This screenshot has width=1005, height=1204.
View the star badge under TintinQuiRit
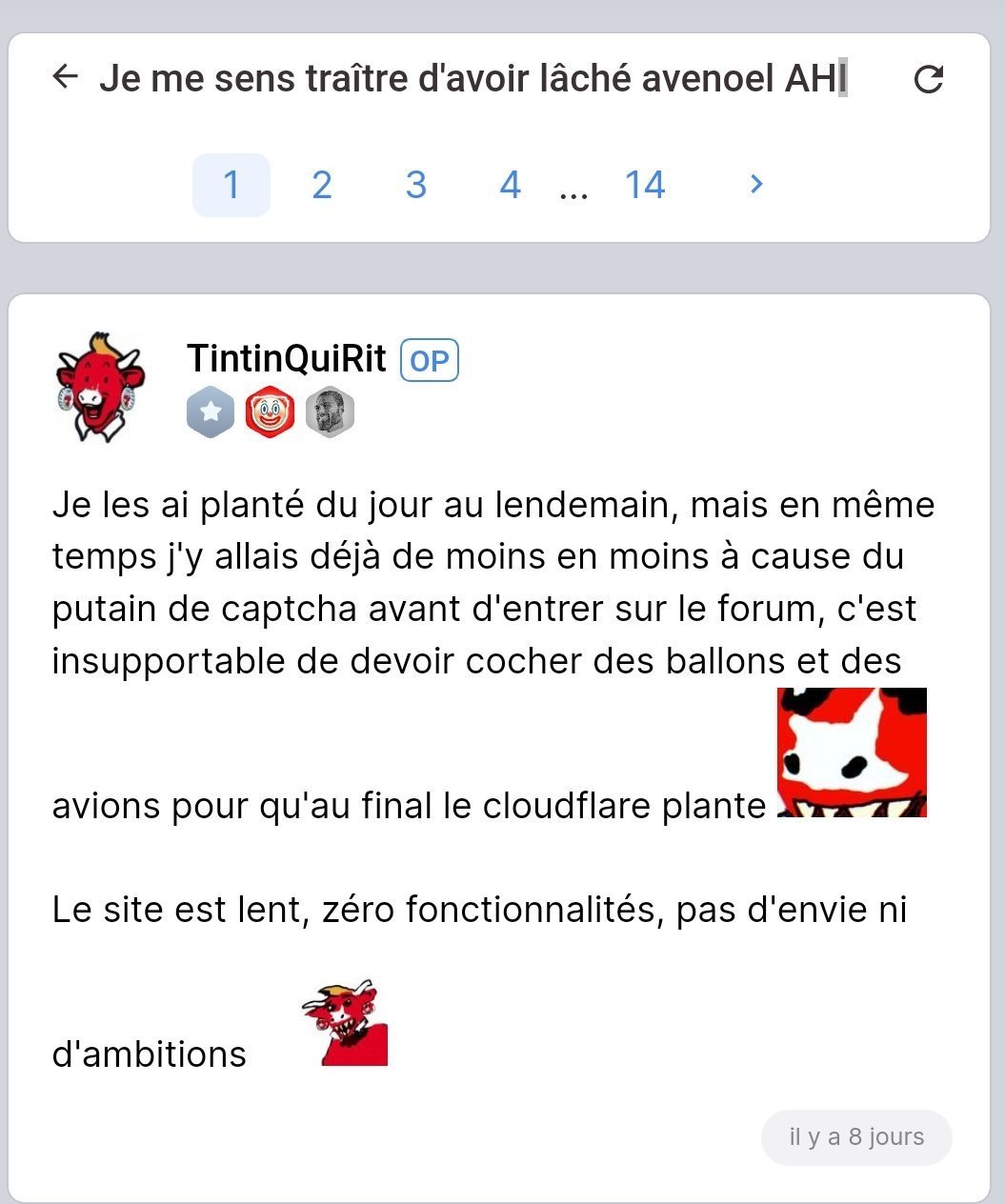(211, 413)
